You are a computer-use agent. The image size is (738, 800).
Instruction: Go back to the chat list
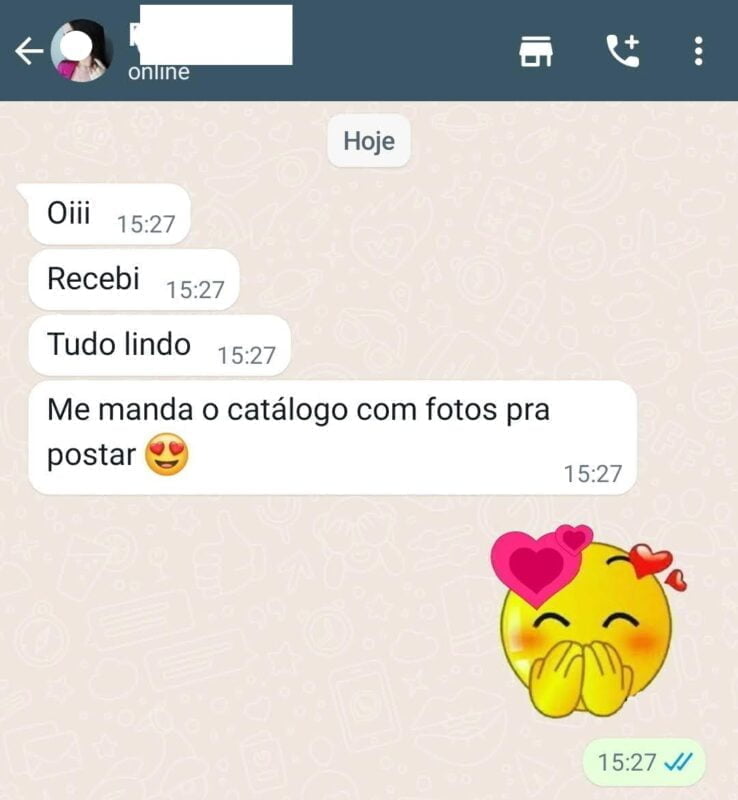pos(28,51)
